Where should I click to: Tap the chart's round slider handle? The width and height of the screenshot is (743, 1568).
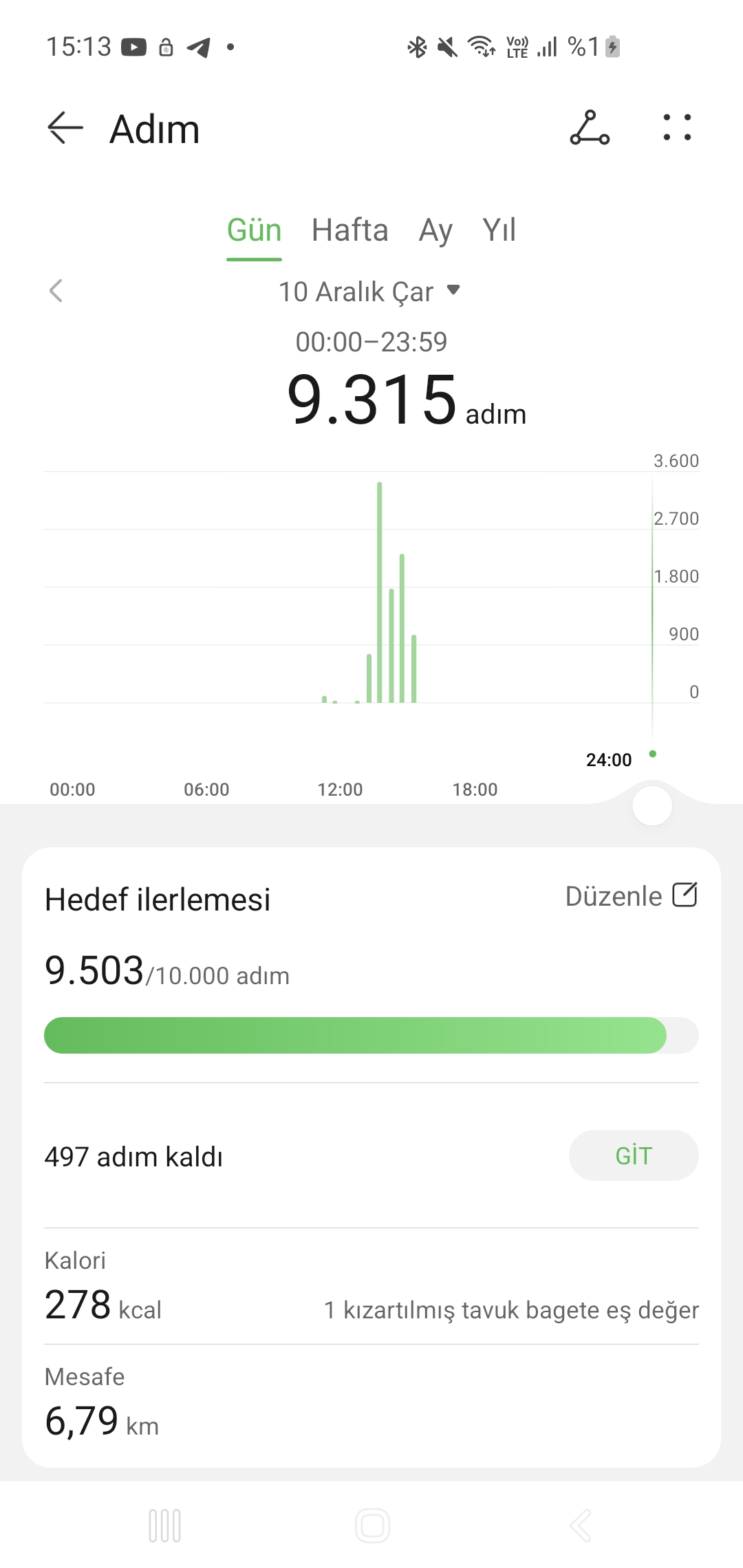tap(652, 806)
